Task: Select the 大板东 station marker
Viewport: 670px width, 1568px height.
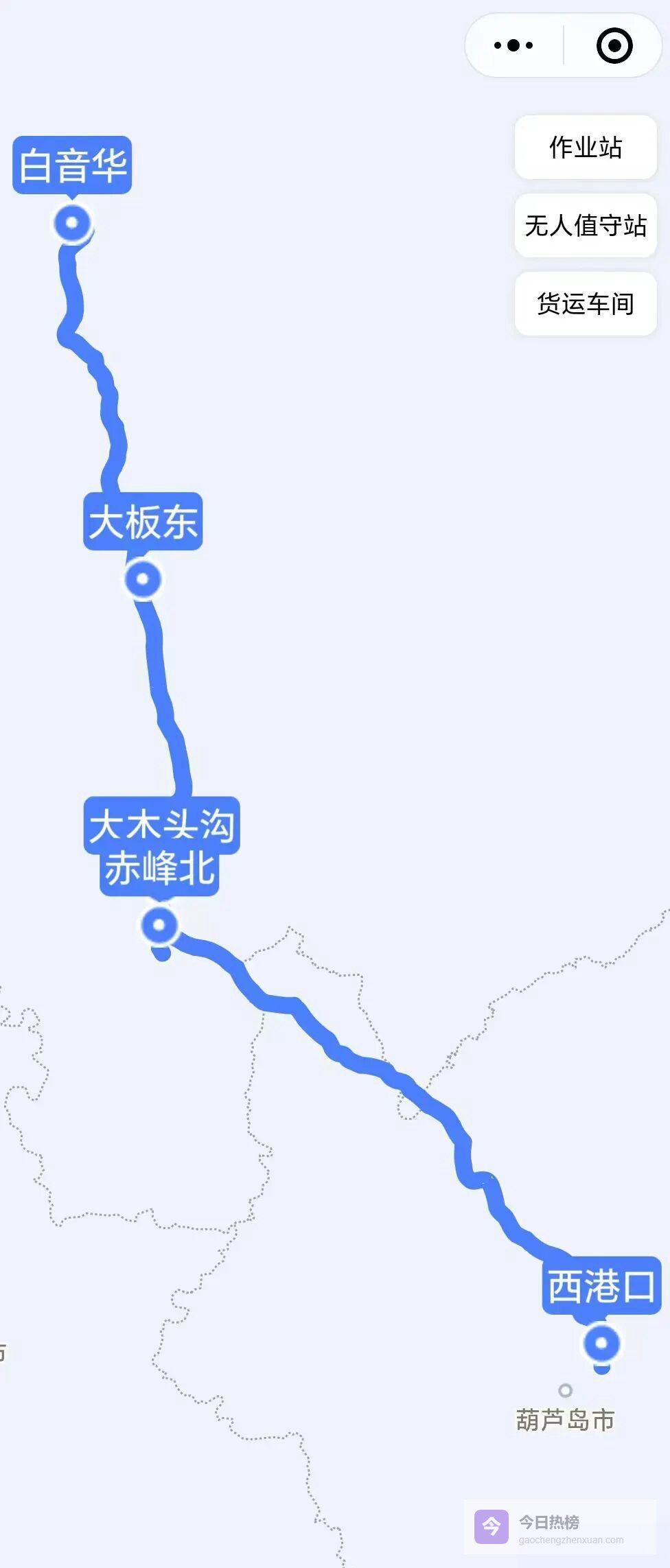Action: click(x=143, y=579)
